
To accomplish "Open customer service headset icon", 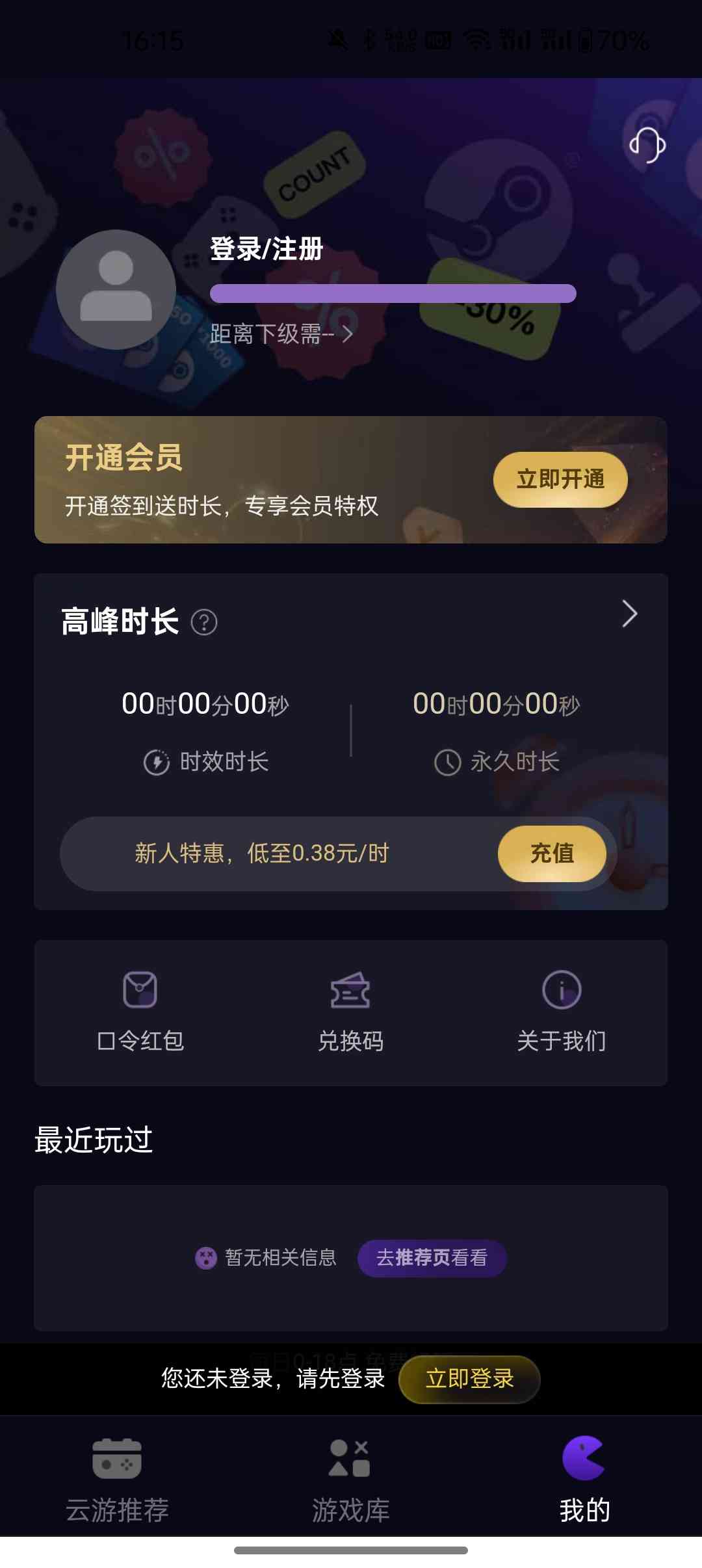I will 647,144.
